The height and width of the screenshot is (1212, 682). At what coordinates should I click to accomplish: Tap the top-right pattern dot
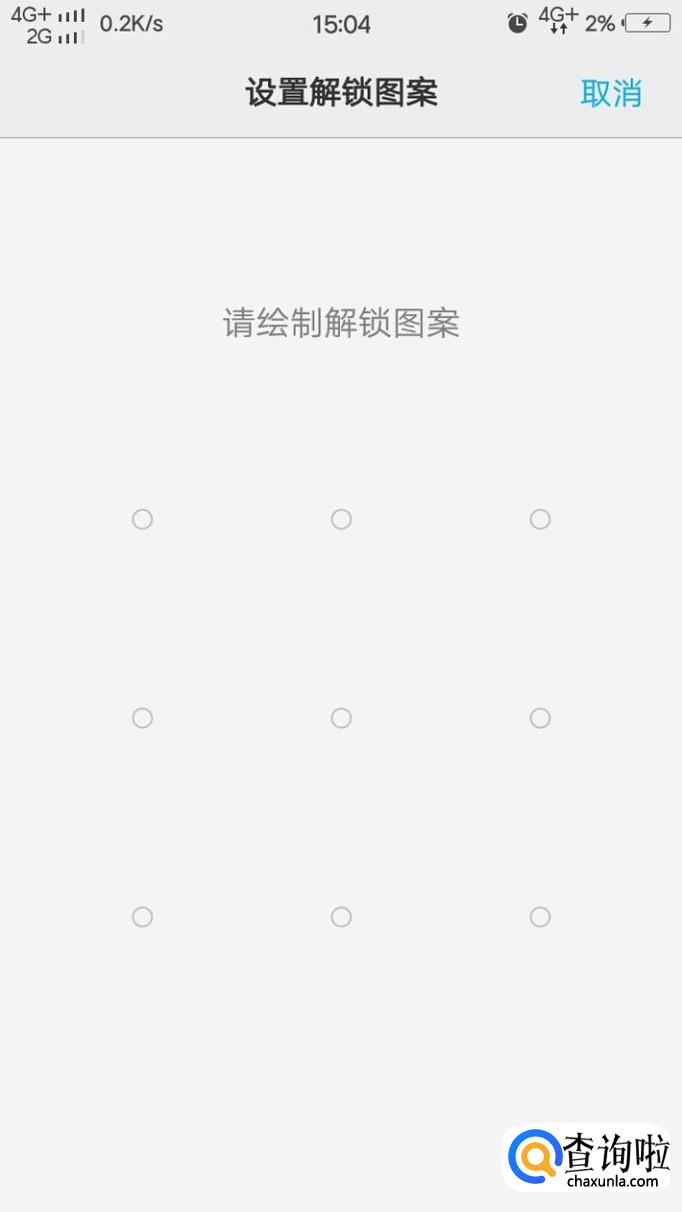540,519
